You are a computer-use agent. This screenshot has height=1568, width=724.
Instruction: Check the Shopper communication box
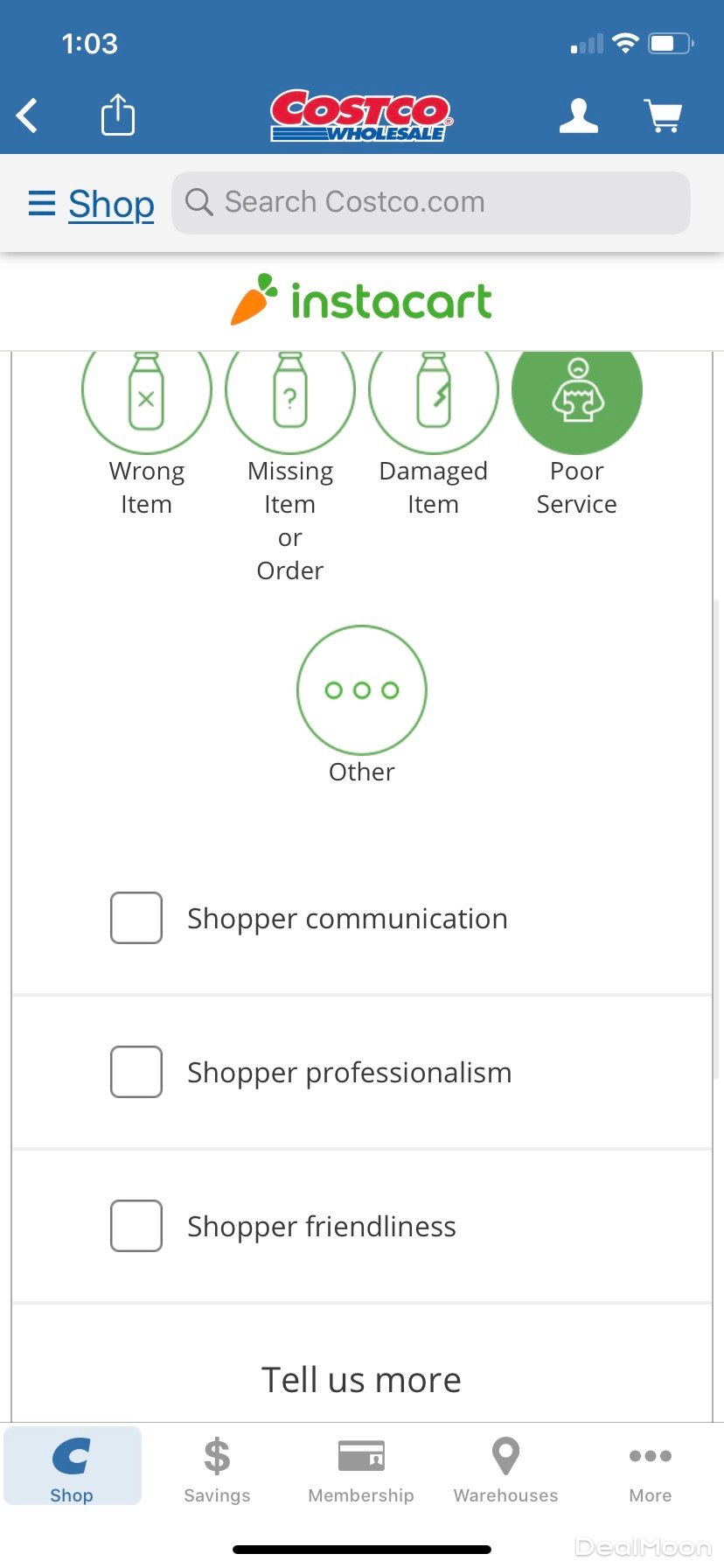coord(136,918)
